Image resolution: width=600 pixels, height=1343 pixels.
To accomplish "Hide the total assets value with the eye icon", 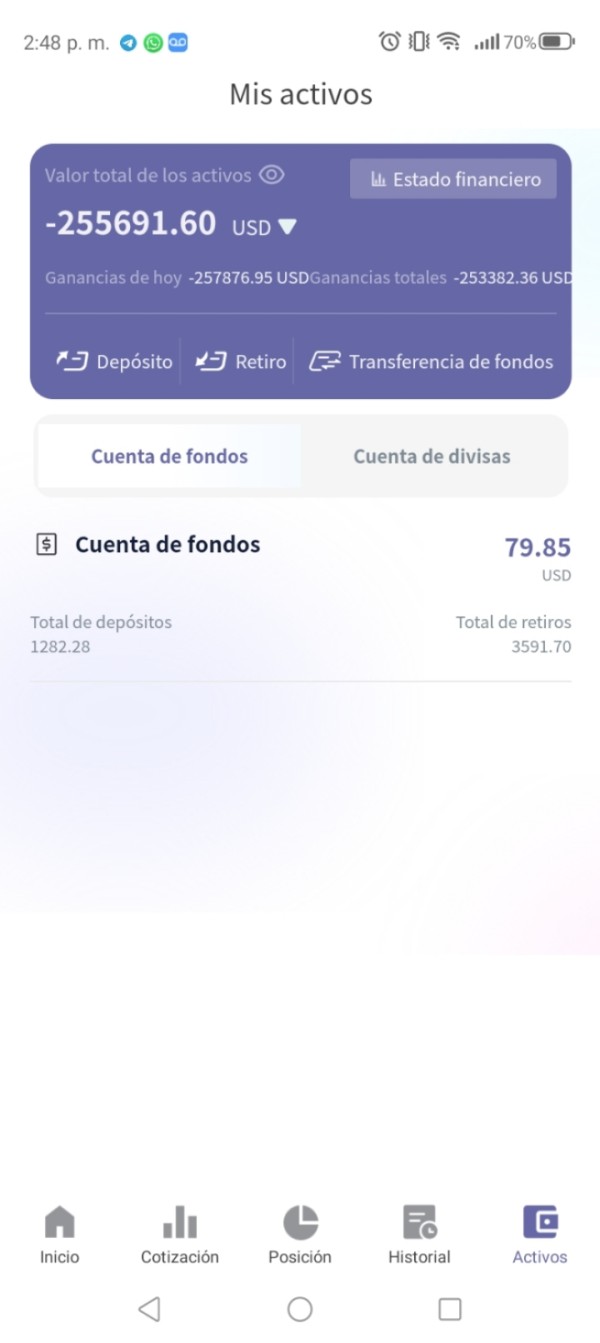I will click(271, 175).
